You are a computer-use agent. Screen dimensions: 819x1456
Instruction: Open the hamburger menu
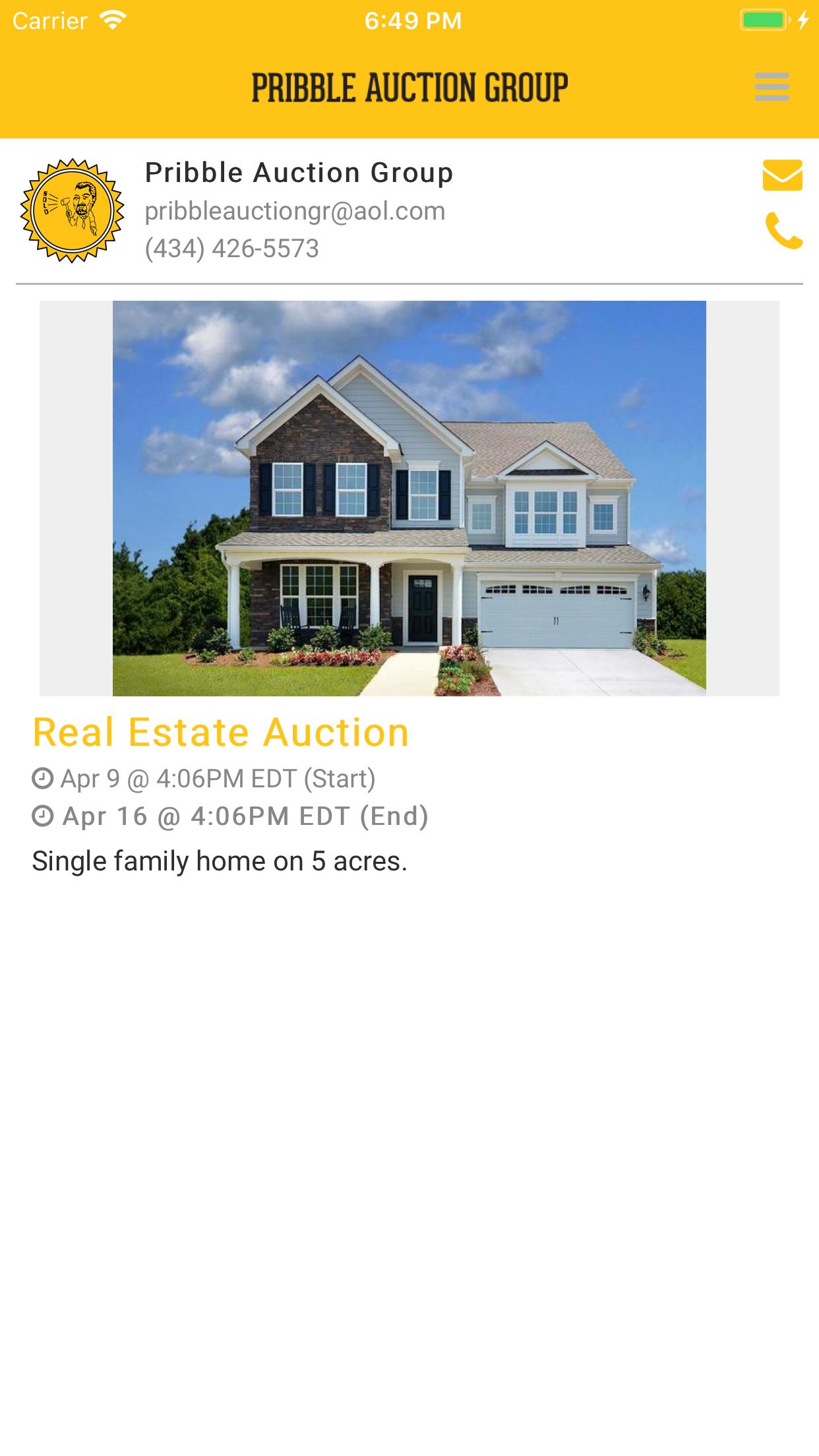772,87
